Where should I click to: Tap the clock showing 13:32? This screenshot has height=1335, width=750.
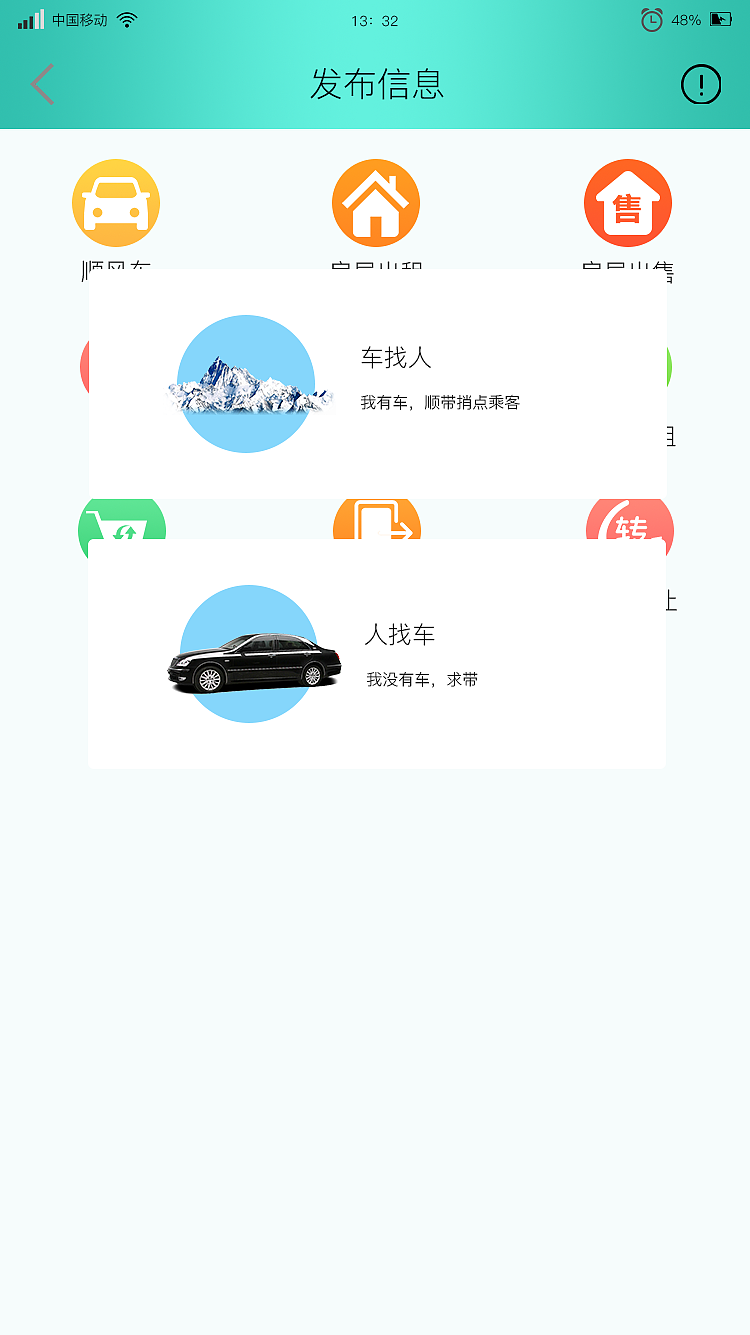point(375,20)
